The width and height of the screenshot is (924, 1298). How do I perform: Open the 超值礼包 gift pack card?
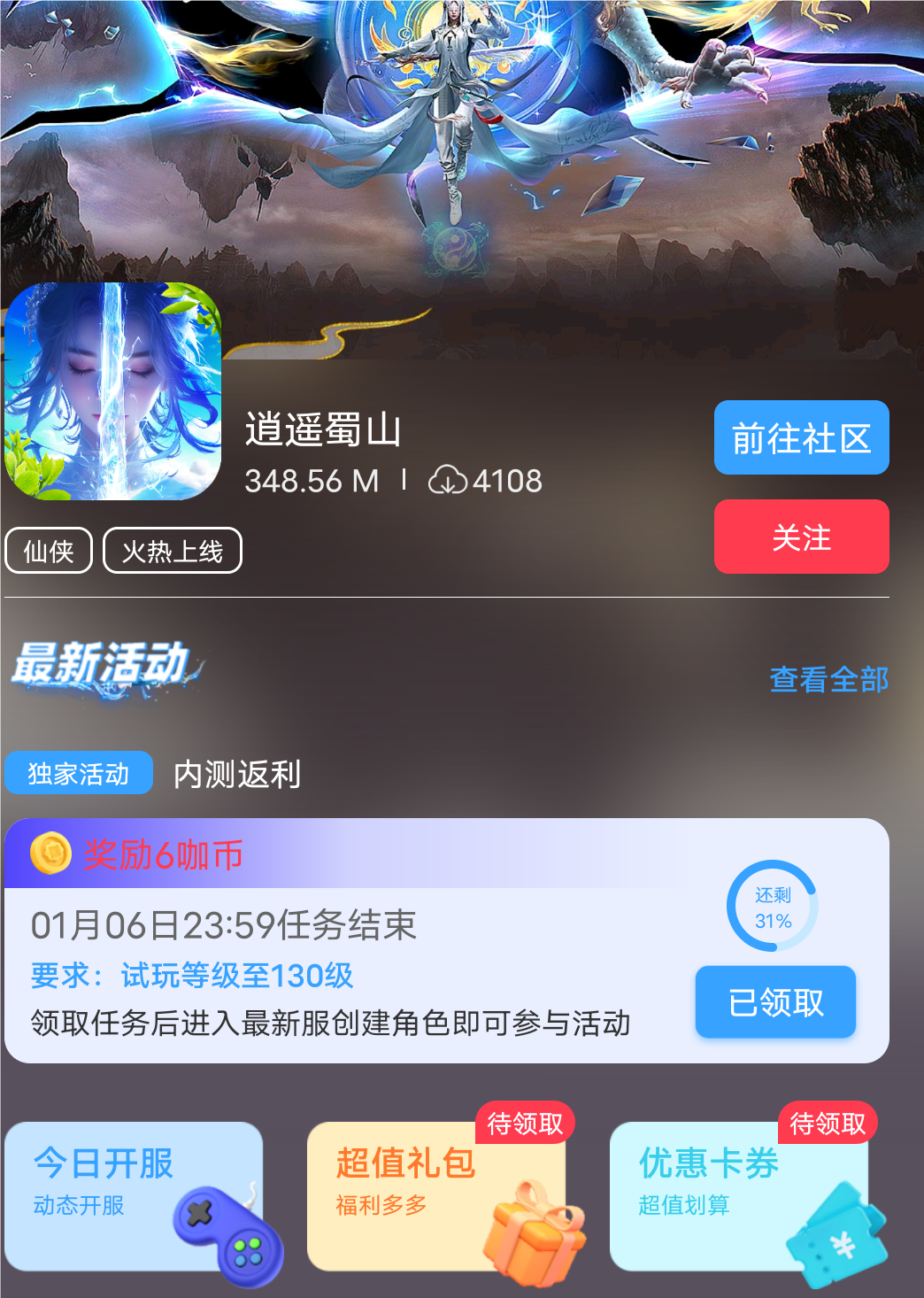point(436,1196)
